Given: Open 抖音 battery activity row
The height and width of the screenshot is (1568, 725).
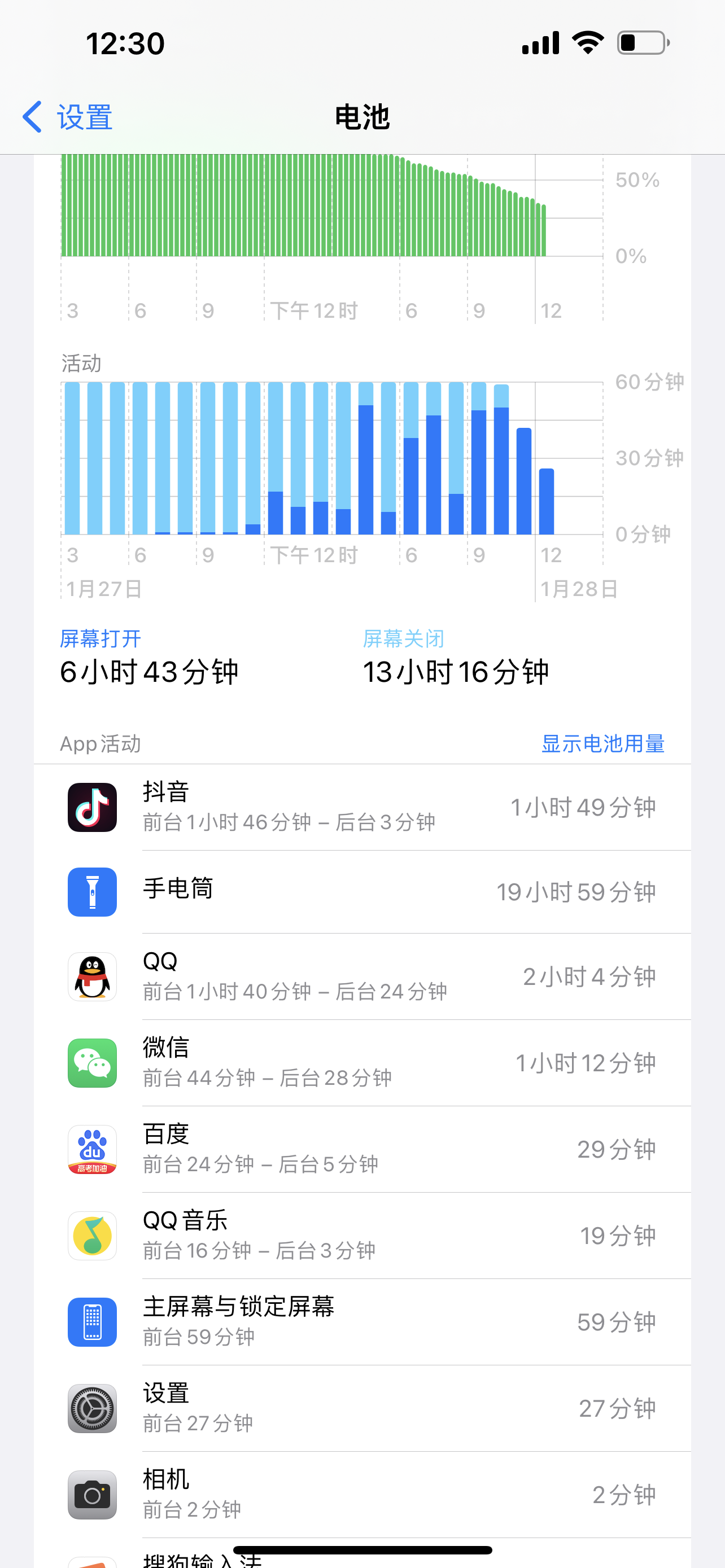Looking at the screenshot, I should [362, 807].
